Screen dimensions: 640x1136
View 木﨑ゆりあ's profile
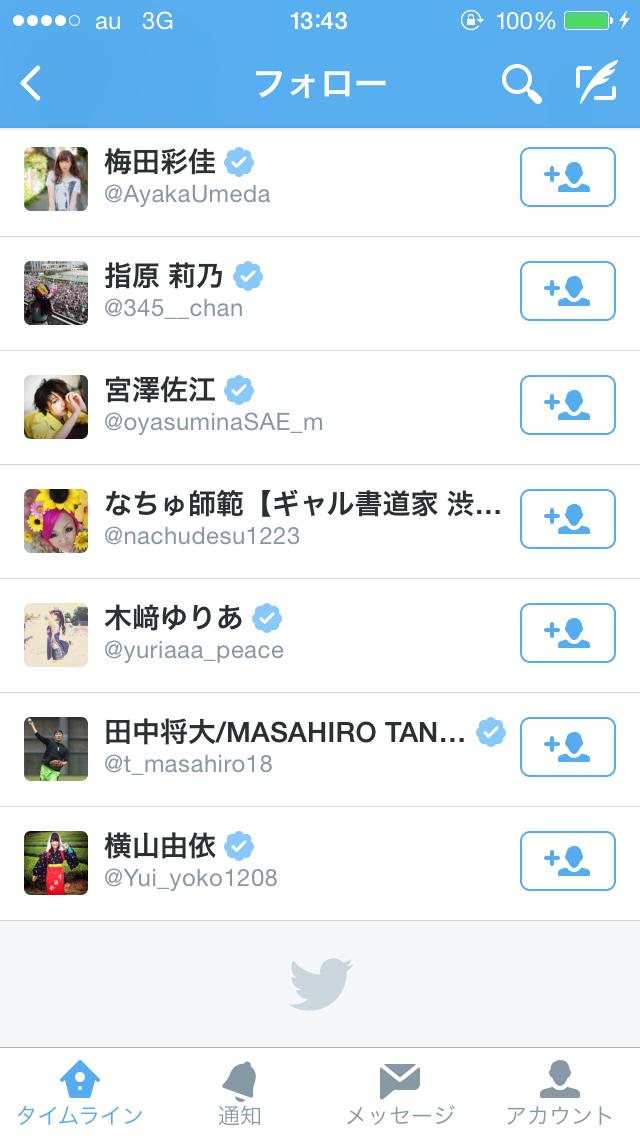point(260,634)
